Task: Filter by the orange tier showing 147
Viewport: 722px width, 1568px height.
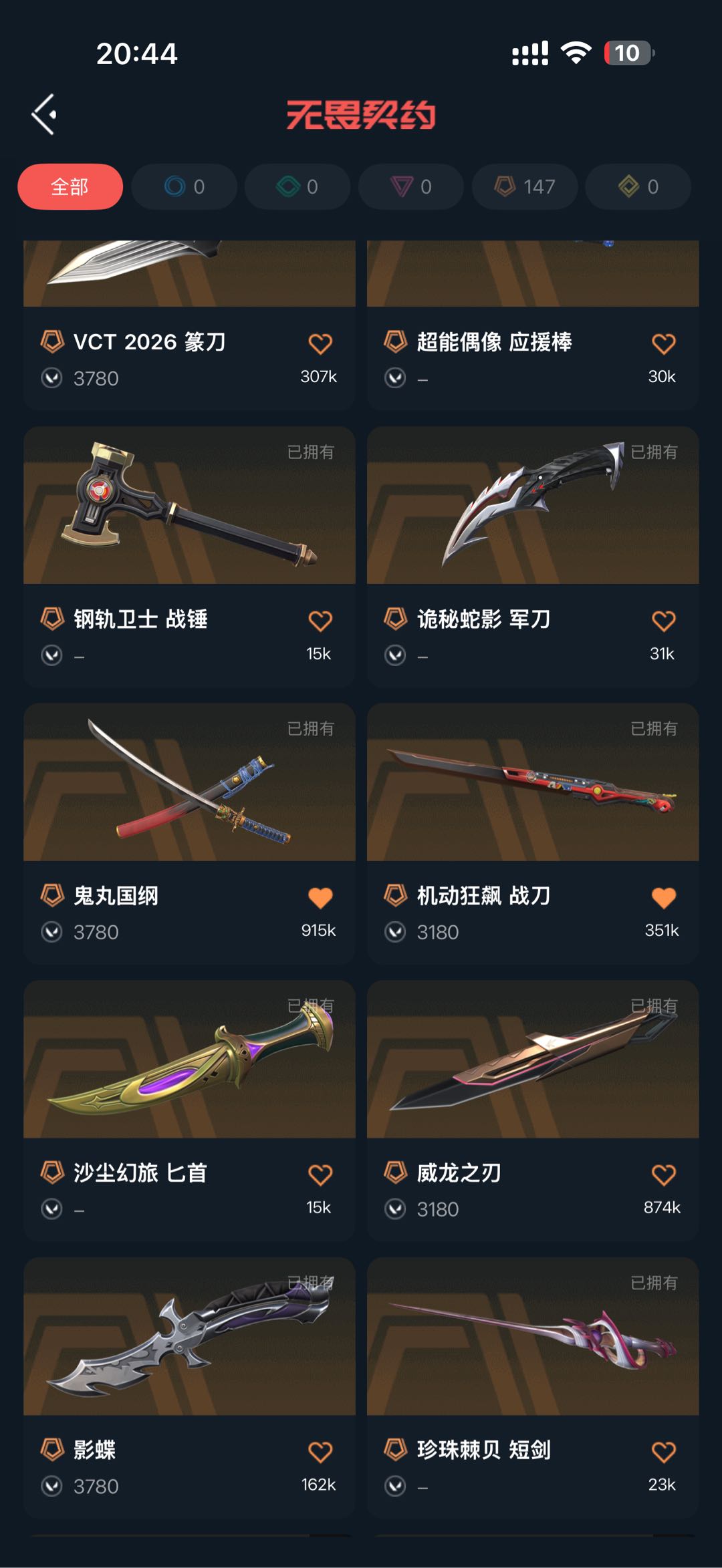Action: coord(525,186)
